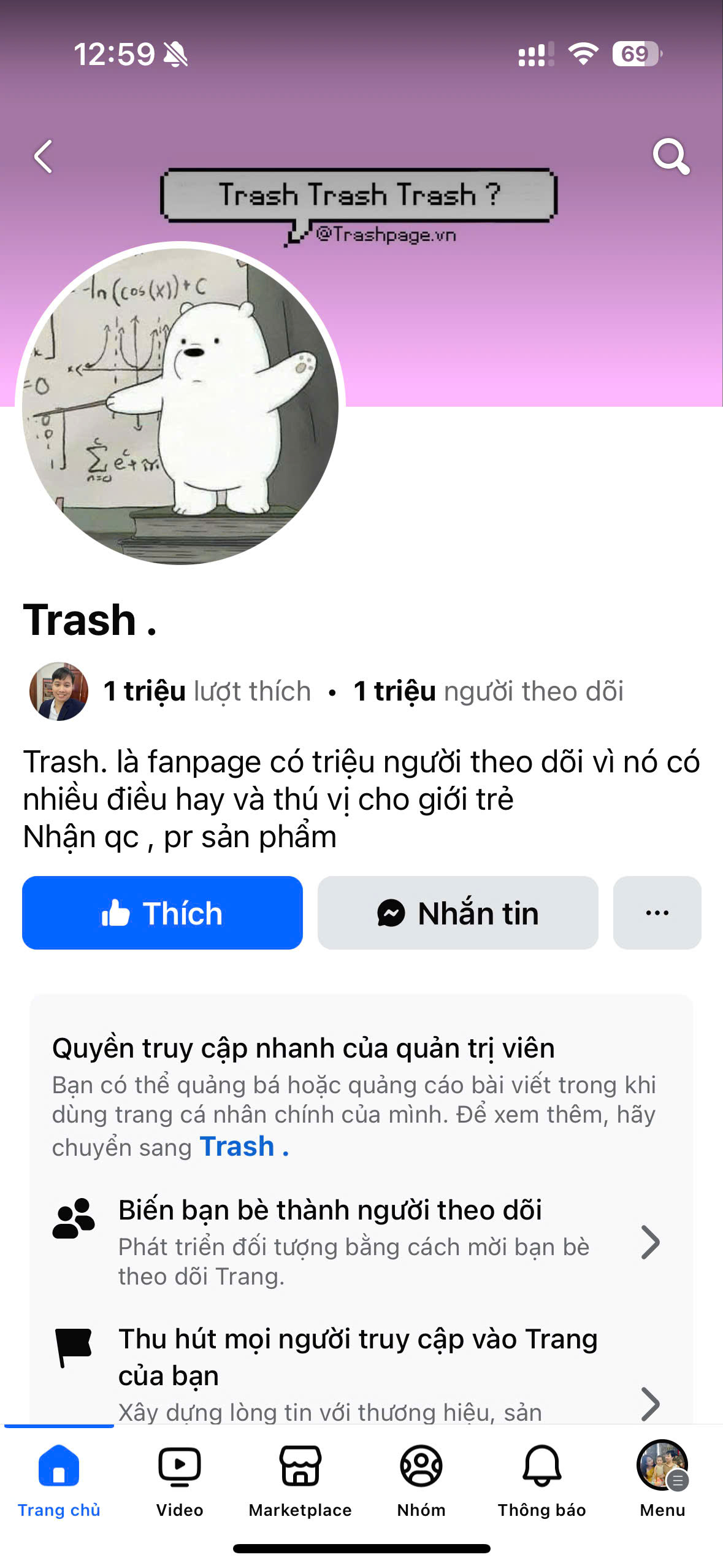Screen dimensions: 723x1568
Task: Go to the Nhóm tab
Action: pyautogui.click(x=421, y=1480)
